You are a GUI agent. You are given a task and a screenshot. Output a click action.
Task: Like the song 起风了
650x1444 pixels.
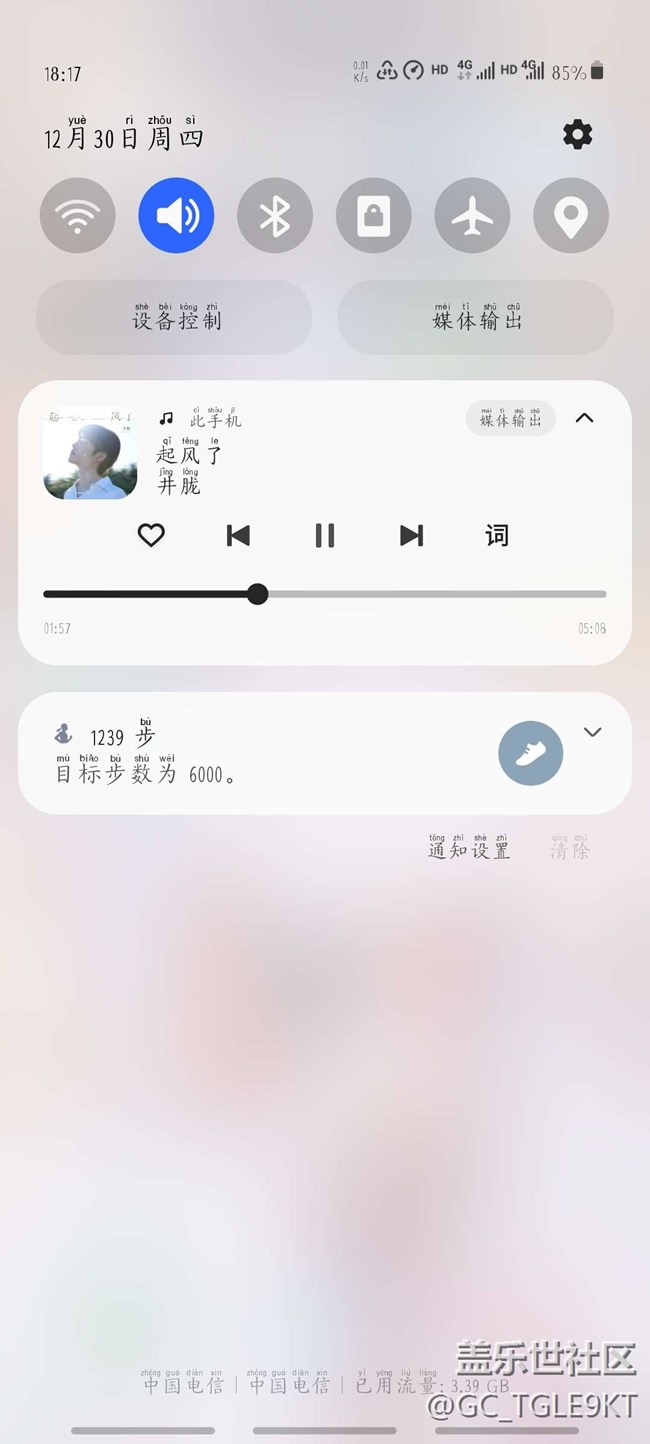point(151,536)
